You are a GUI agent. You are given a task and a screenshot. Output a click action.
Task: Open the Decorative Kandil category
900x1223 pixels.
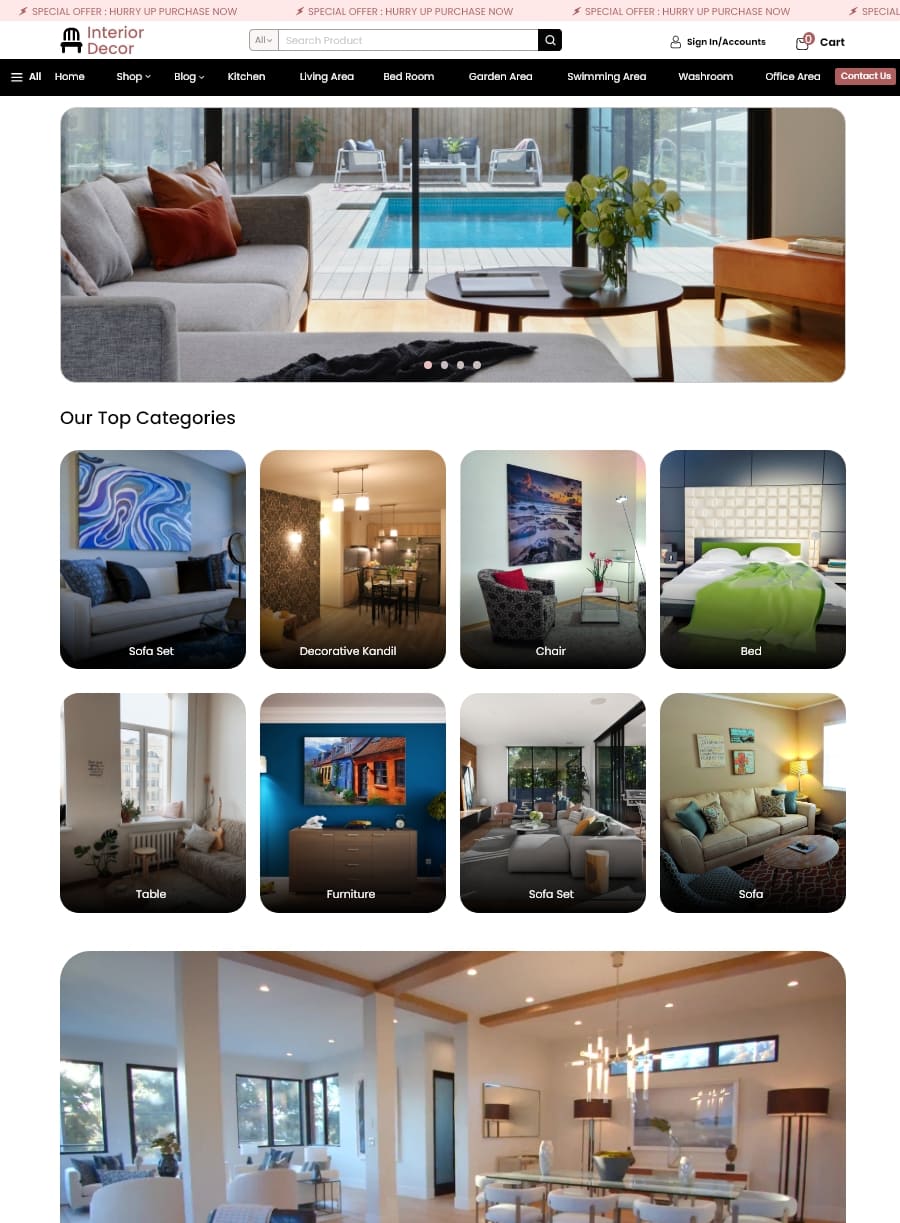coord(352,559)
